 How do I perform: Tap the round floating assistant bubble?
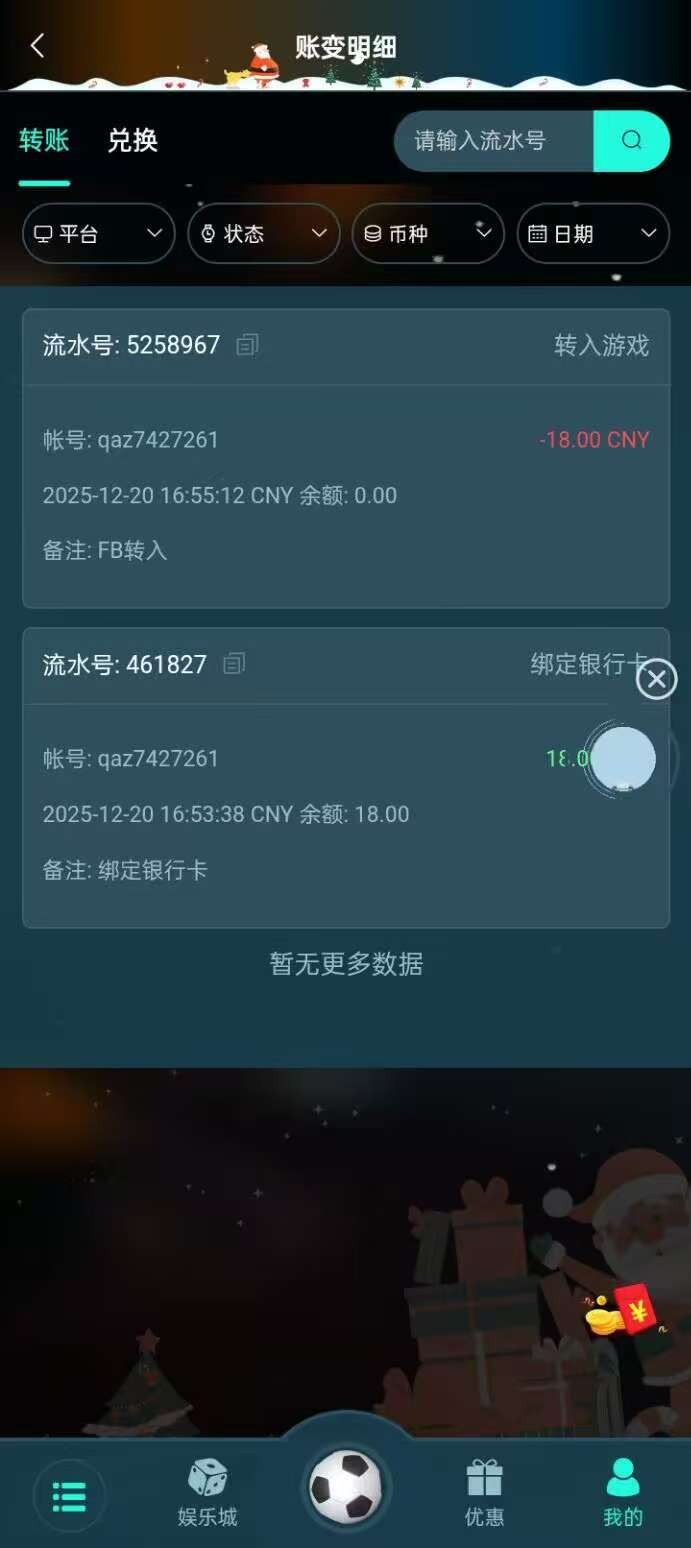(622, 760)
